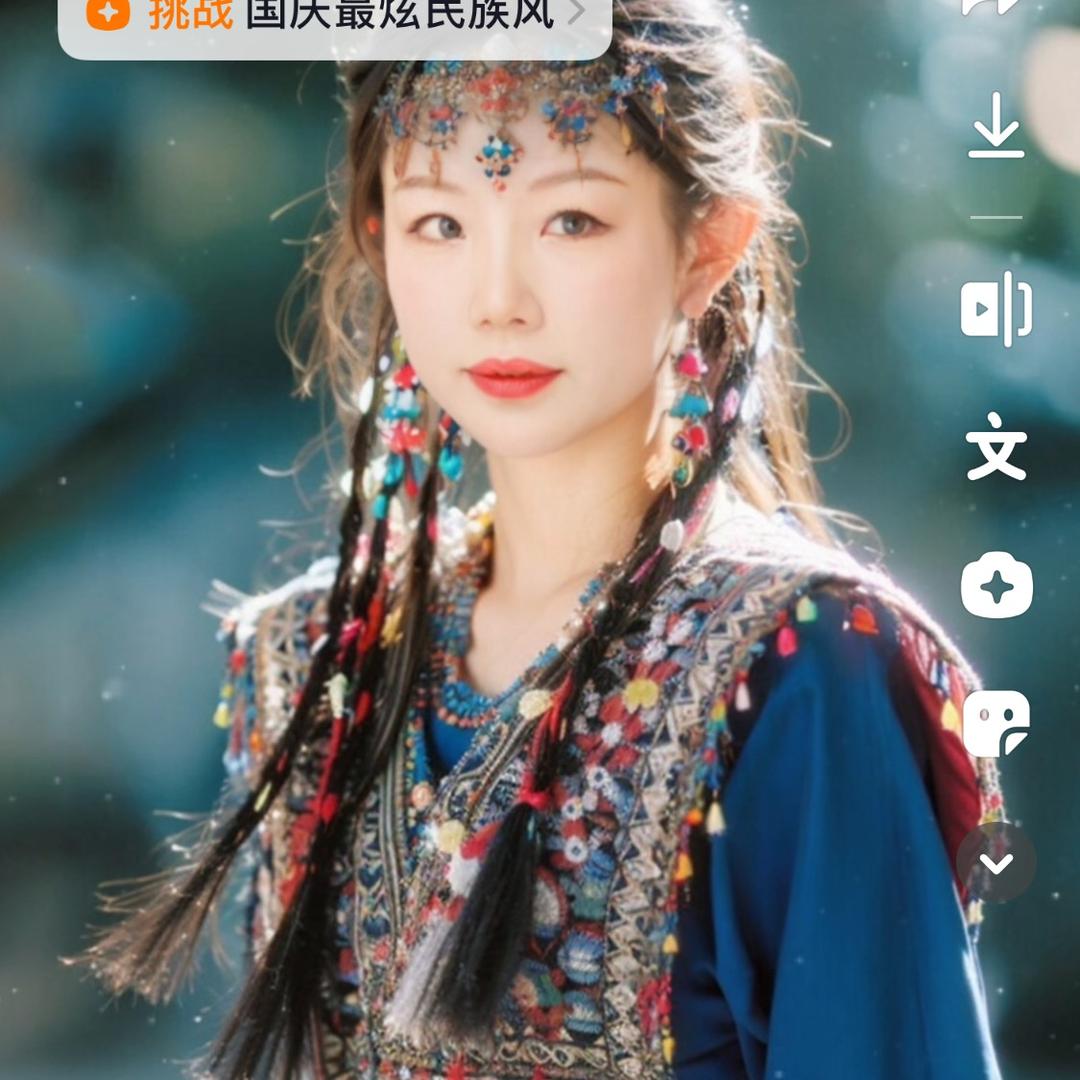Open the stickers panel
The height and width of the screenshot is (1080, 1080).
pyautogui.click(x=996, y=723)
